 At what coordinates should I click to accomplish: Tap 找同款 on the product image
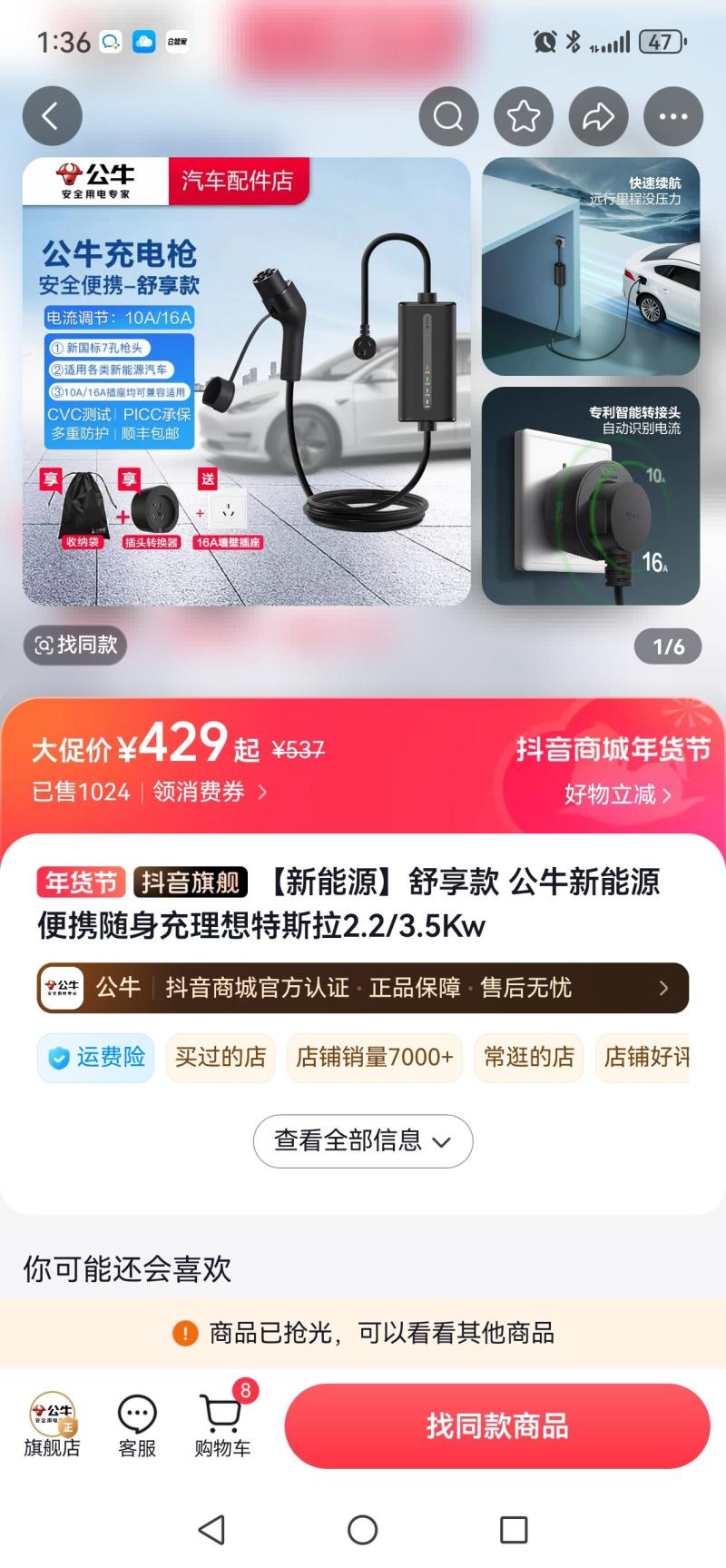tap(76, 646)
